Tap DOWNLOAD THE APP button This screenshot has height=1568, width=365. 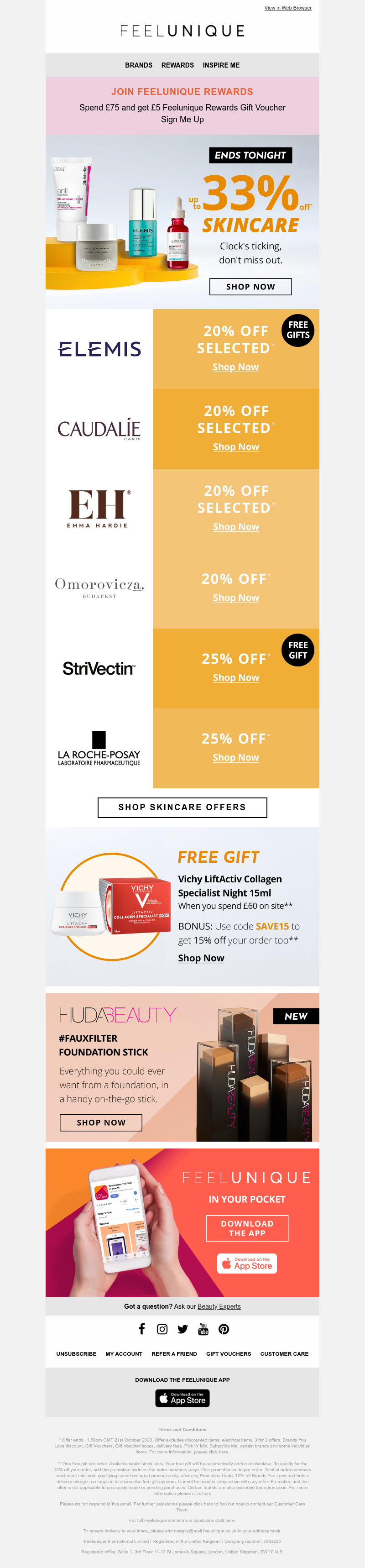246,1228
